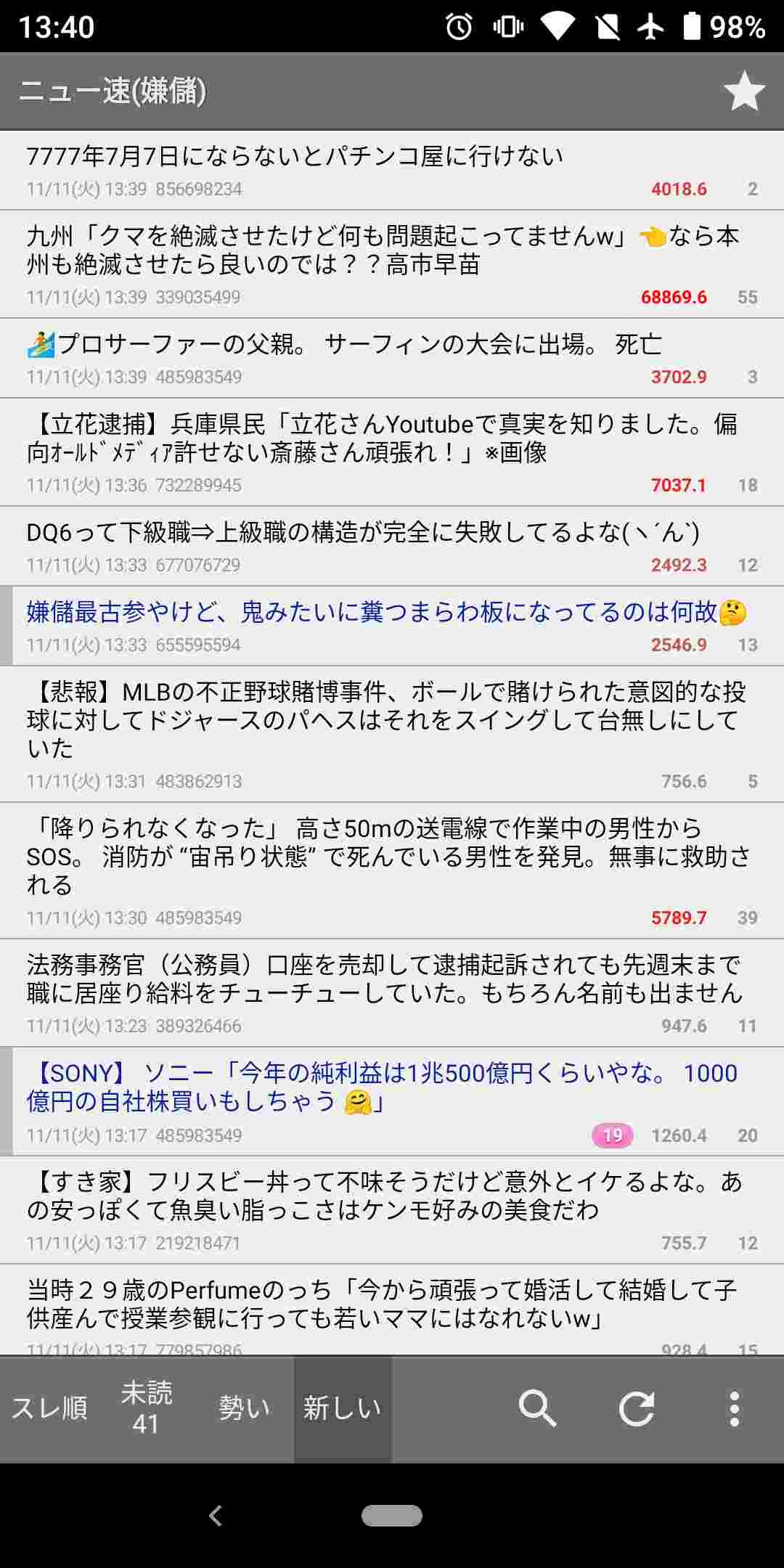Sort threads by 勢い
784x1568 pixels.
pyautogui.click(x=244, y=1409)
